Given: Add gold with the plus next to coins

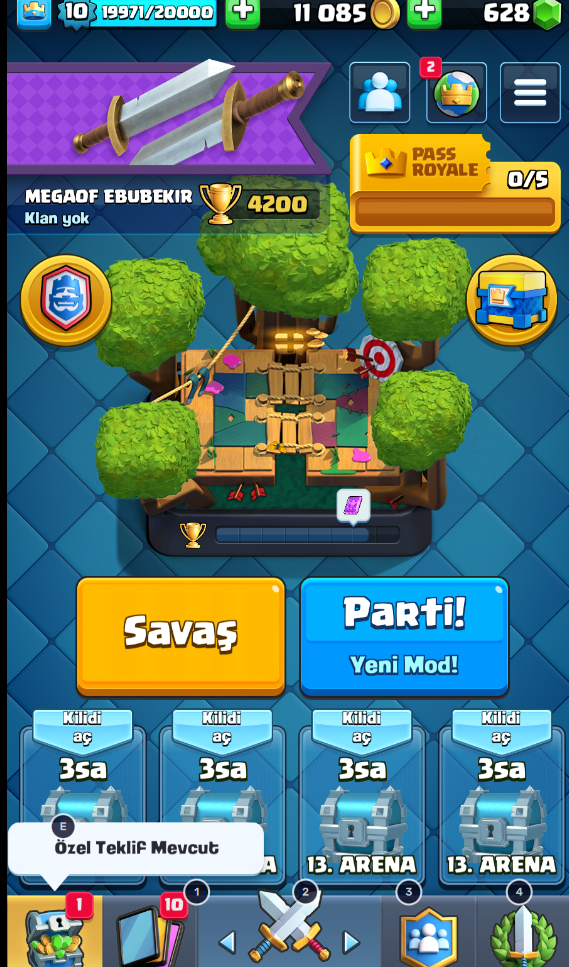Looking at the screenshot, I should click(424, 14).
